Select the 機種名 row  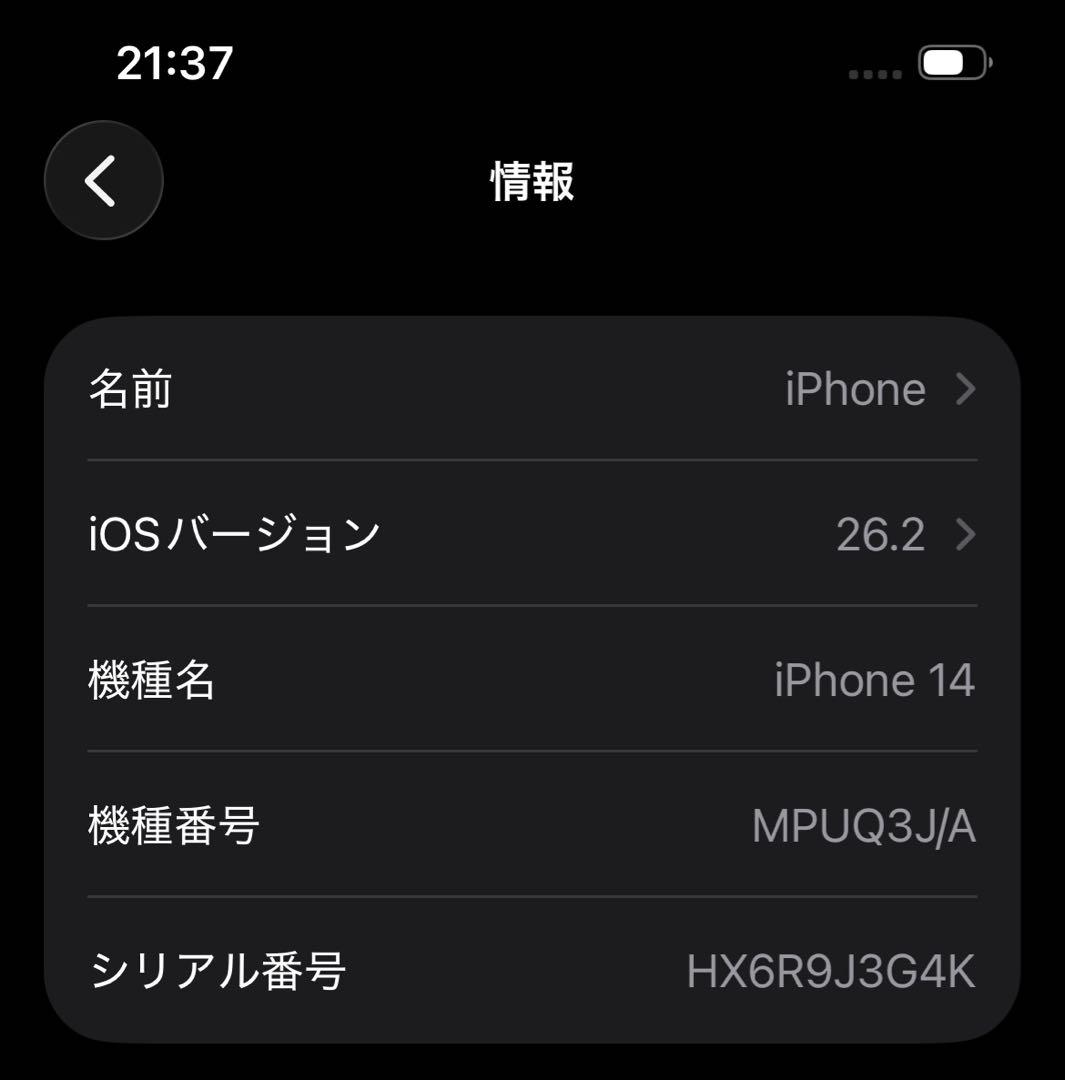pyautogui.click(x=531, y=680)
